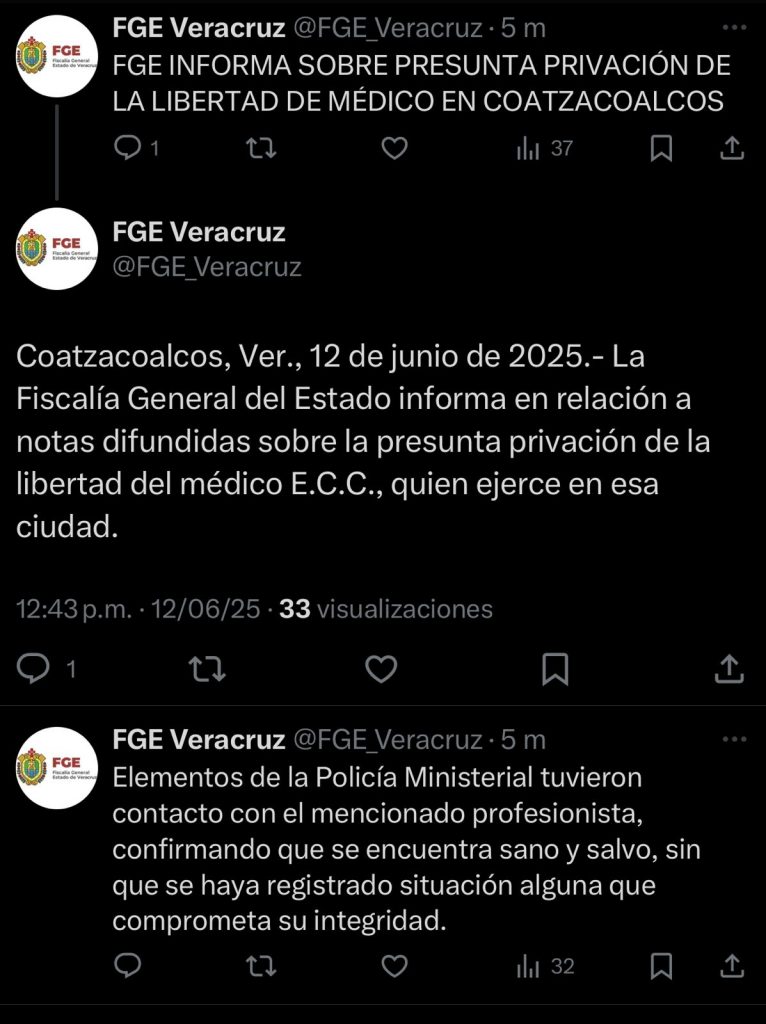Like the 'Elementos de la Policía Ministerial' tweet
The width and height of the screenshot is (766, 1024).
pos(395,966)
